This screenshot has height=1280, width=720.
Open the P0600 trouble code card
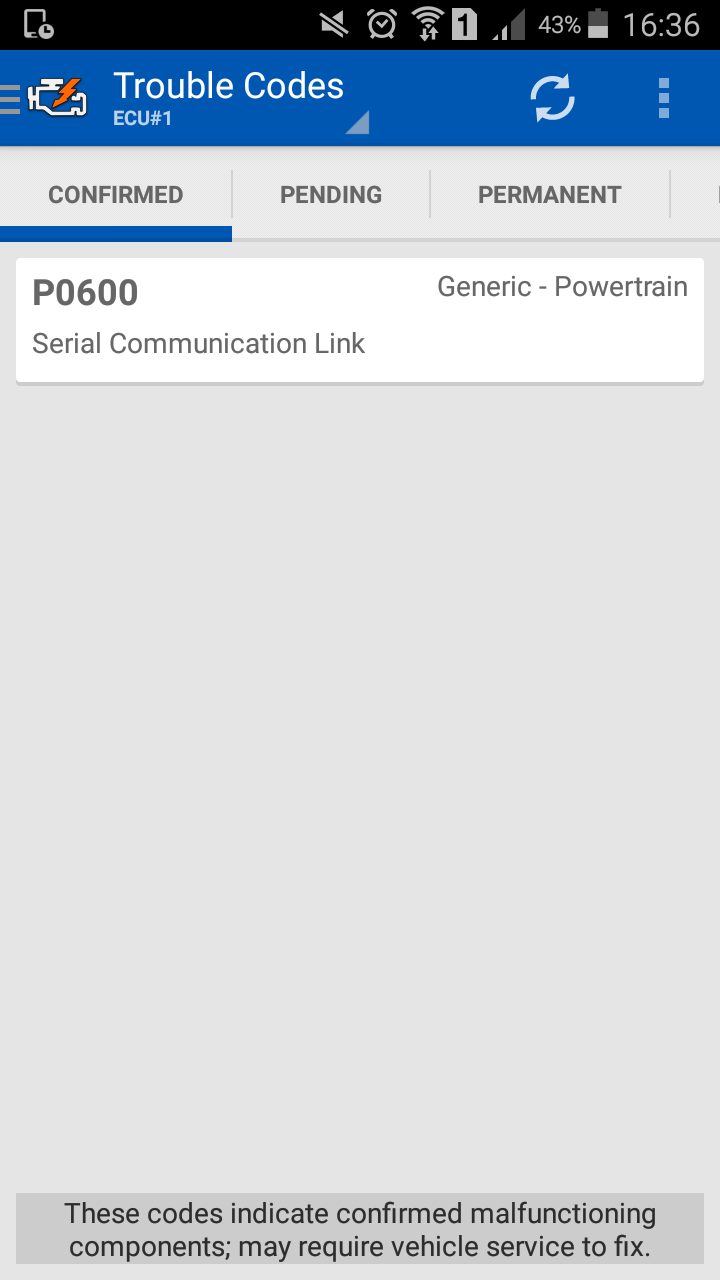point(360,320)
